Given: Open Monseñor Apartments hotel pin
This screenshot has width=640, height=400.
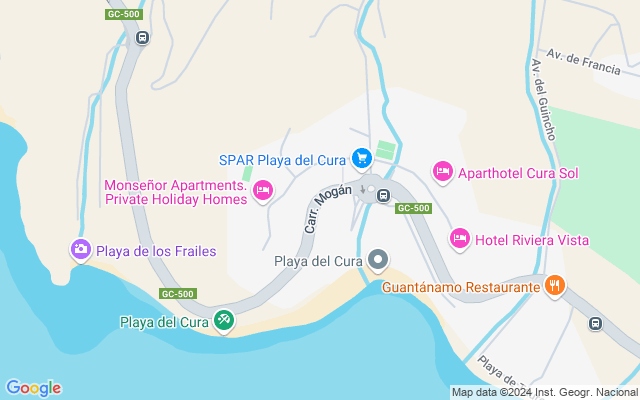Looking at the screenshot, I should coord(263,189).
